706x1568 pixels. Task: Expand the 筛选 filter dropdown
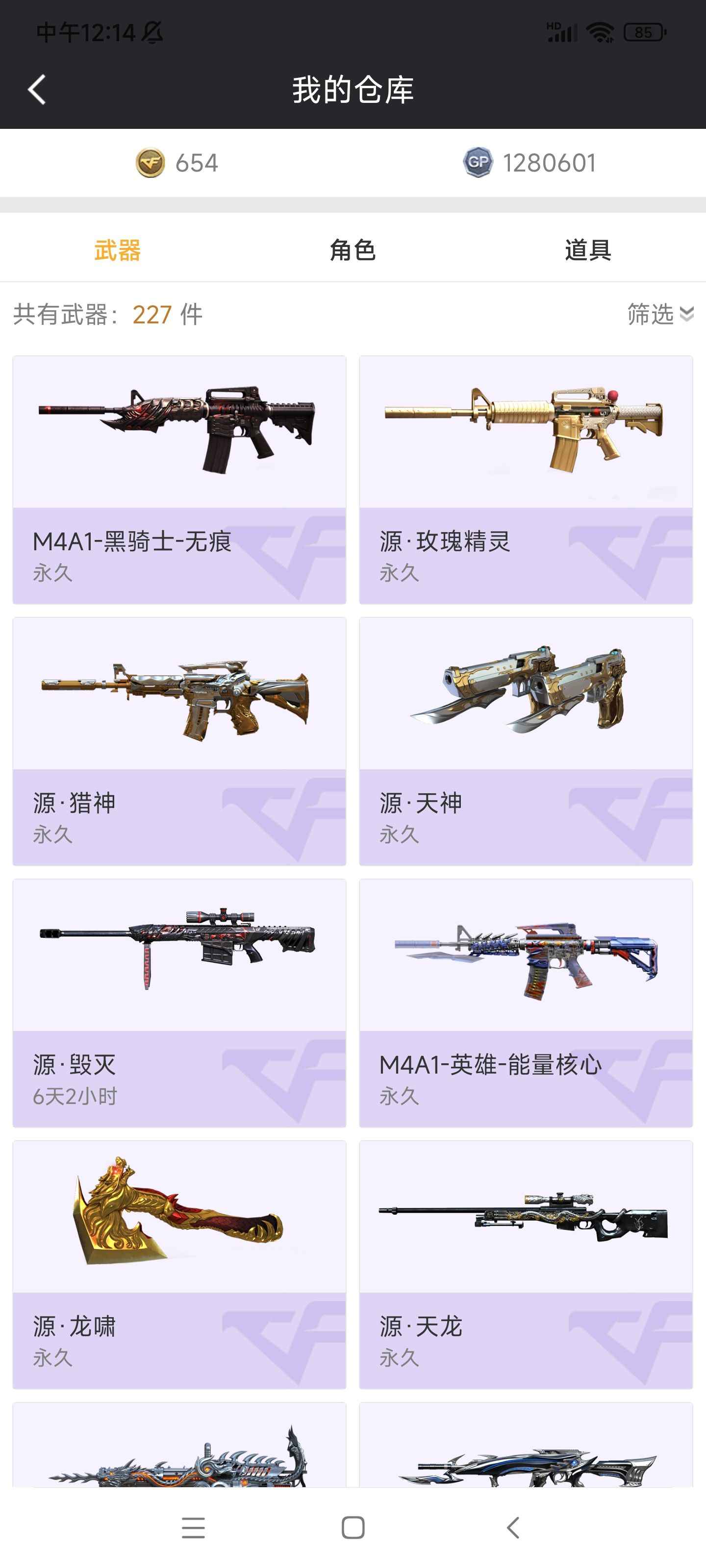[x=660, y=315]
